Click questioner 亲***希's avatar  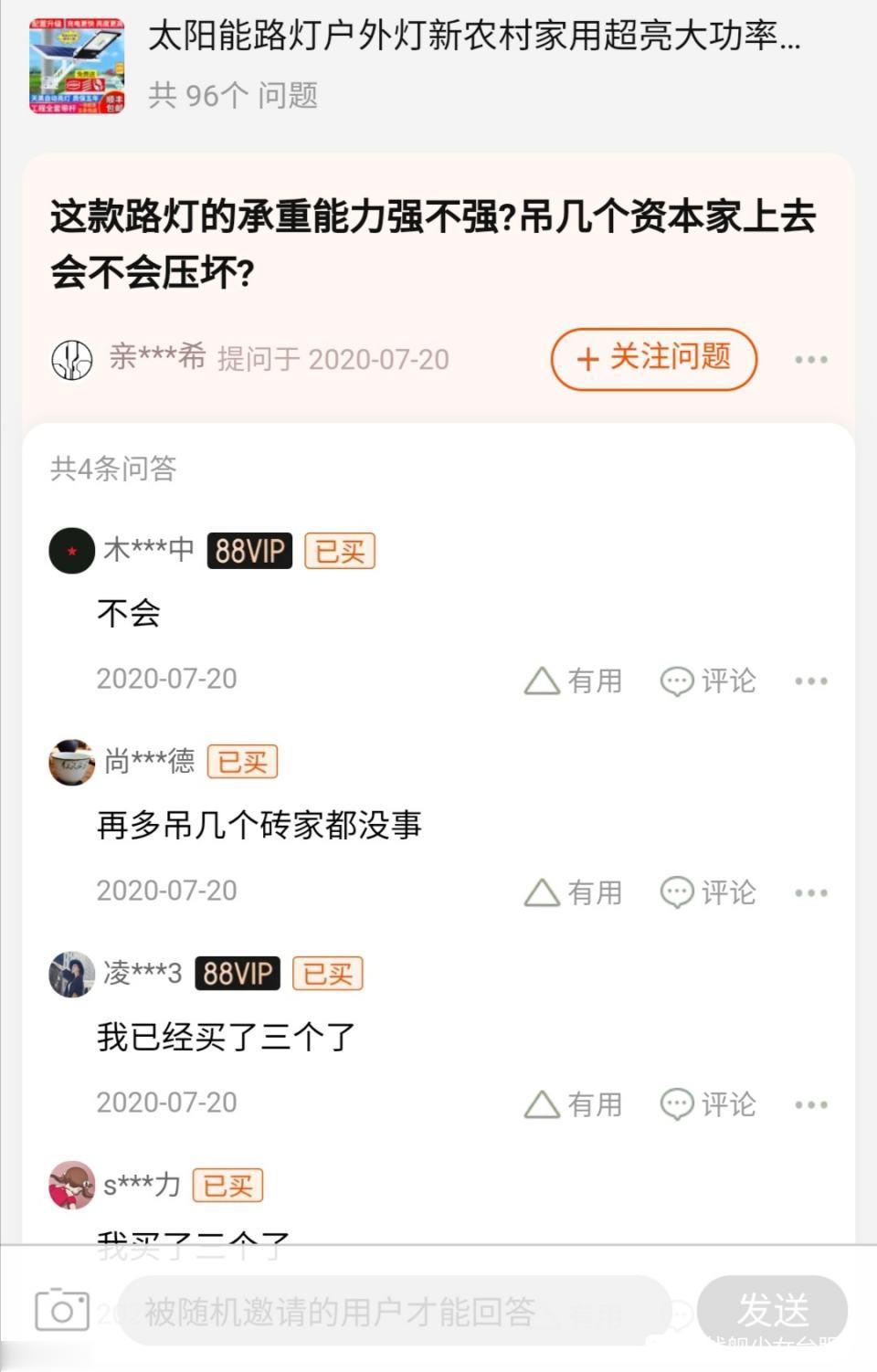click(x=71, y=360)
